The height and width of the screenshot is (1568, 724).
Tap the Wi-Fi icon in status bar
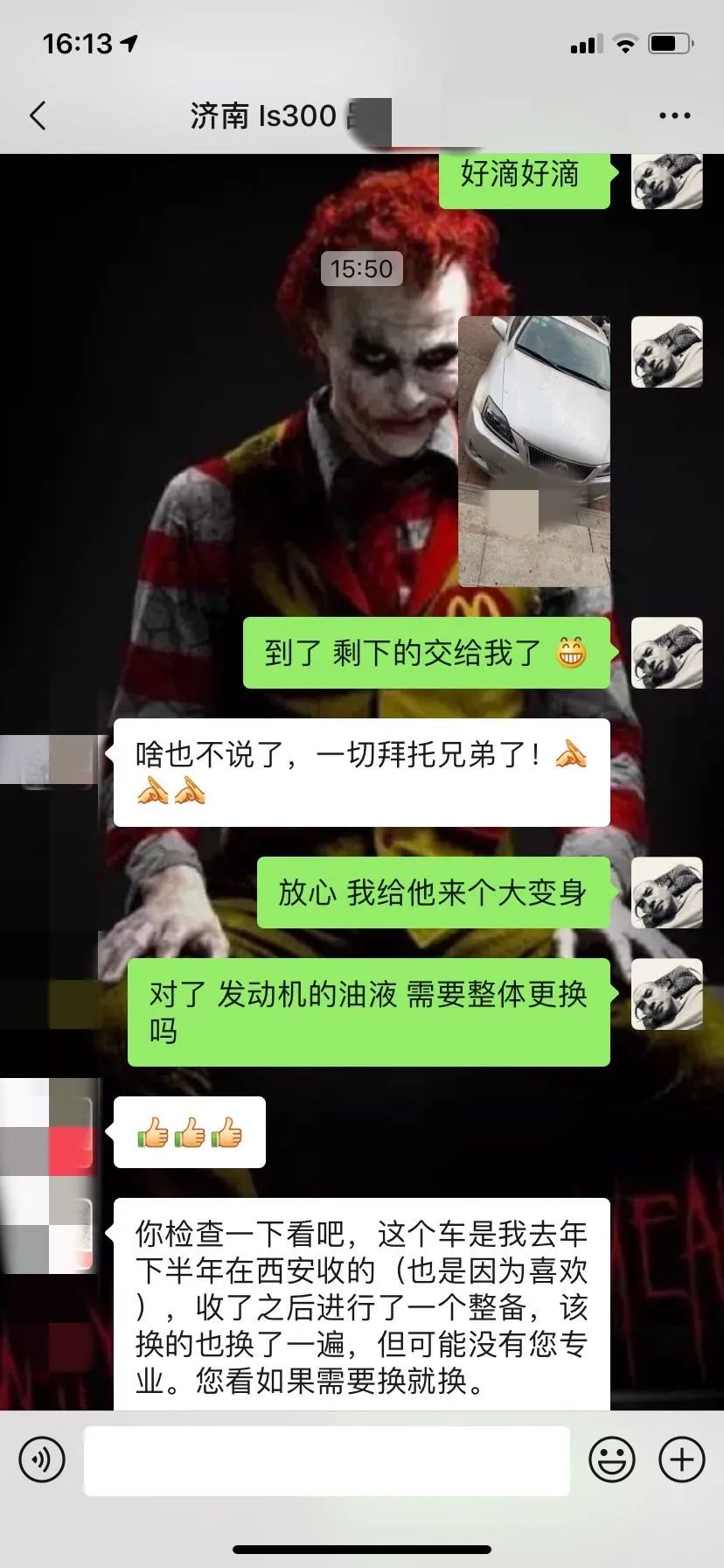pos(626,42)
